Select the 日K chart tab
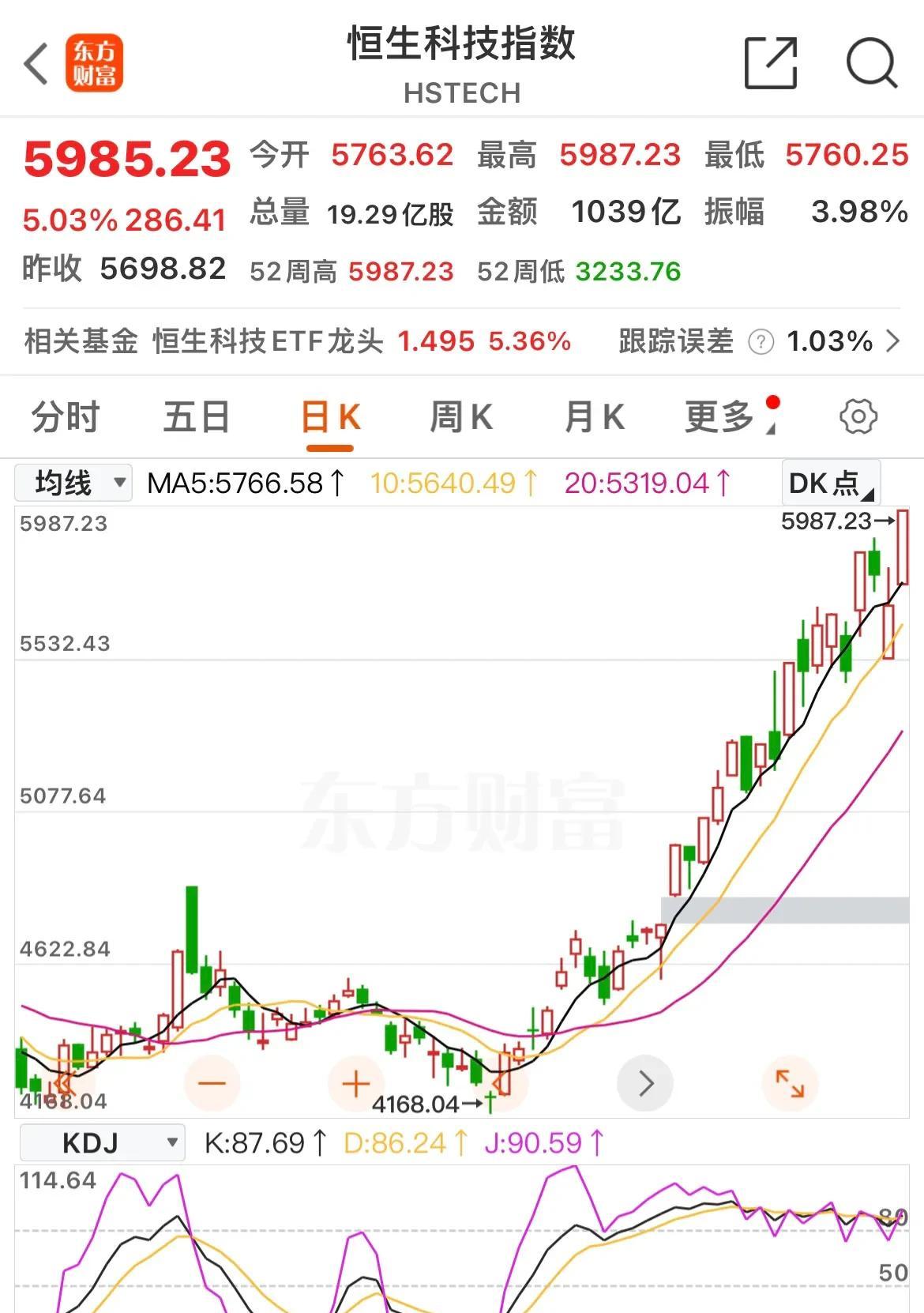The width and height of the screenshot is (924, 1313). tap(330, 417)
